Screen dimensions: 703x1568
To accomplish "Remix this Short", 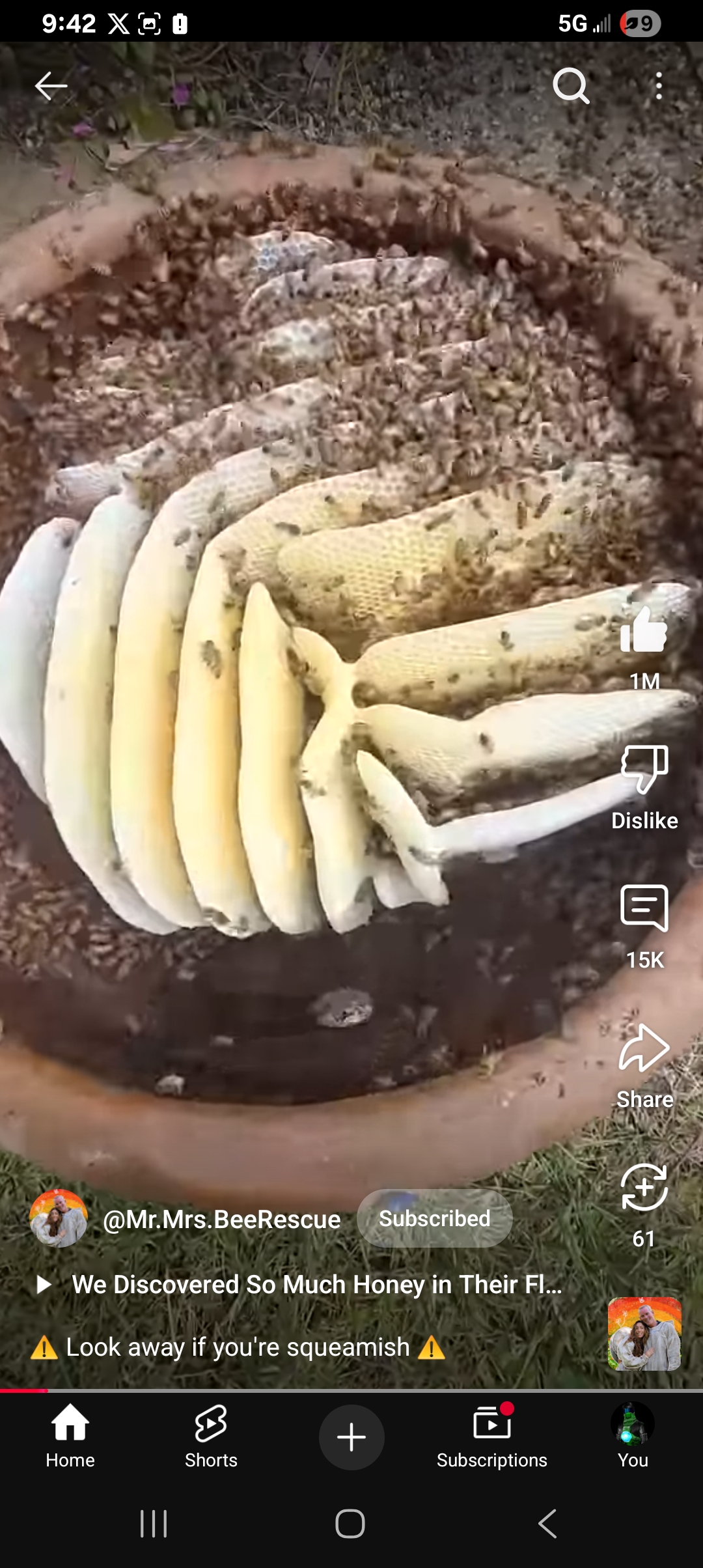I will [x=644, y=1188].
